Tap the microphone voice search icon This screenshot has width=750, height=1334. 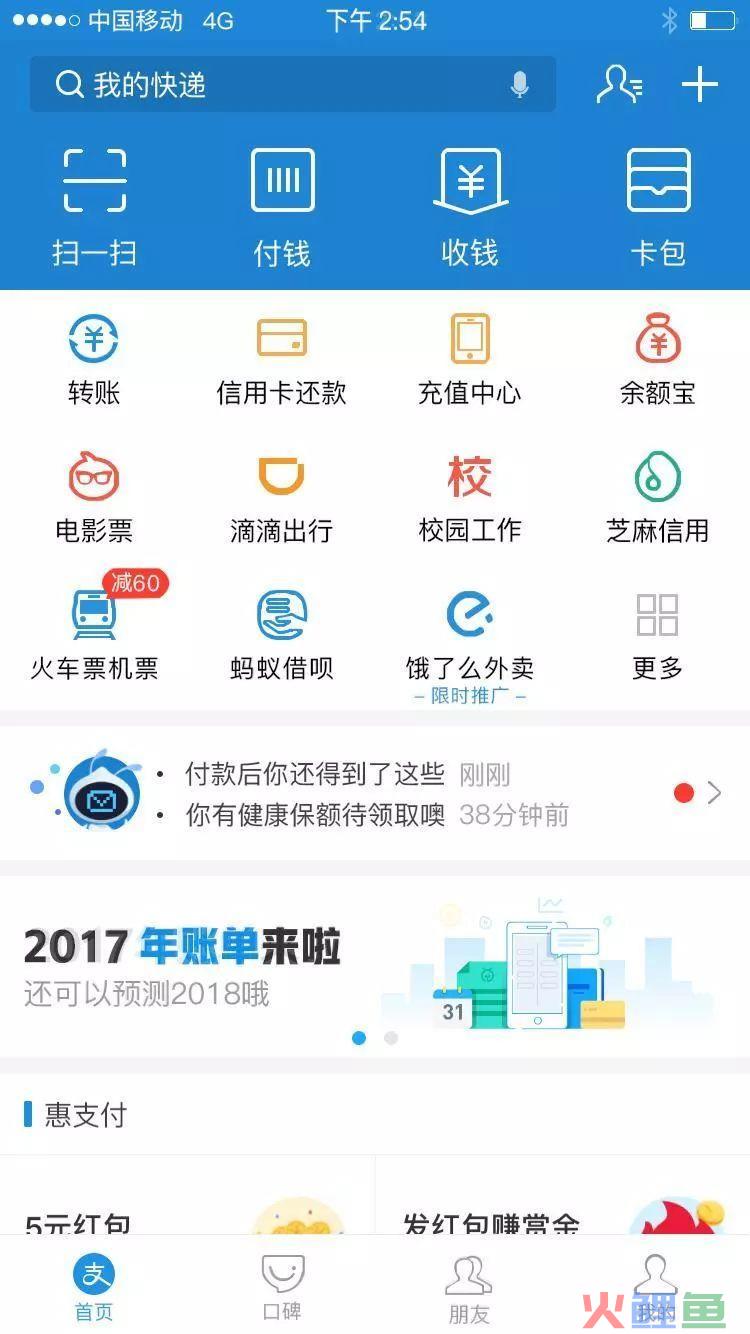pos(519,85)
